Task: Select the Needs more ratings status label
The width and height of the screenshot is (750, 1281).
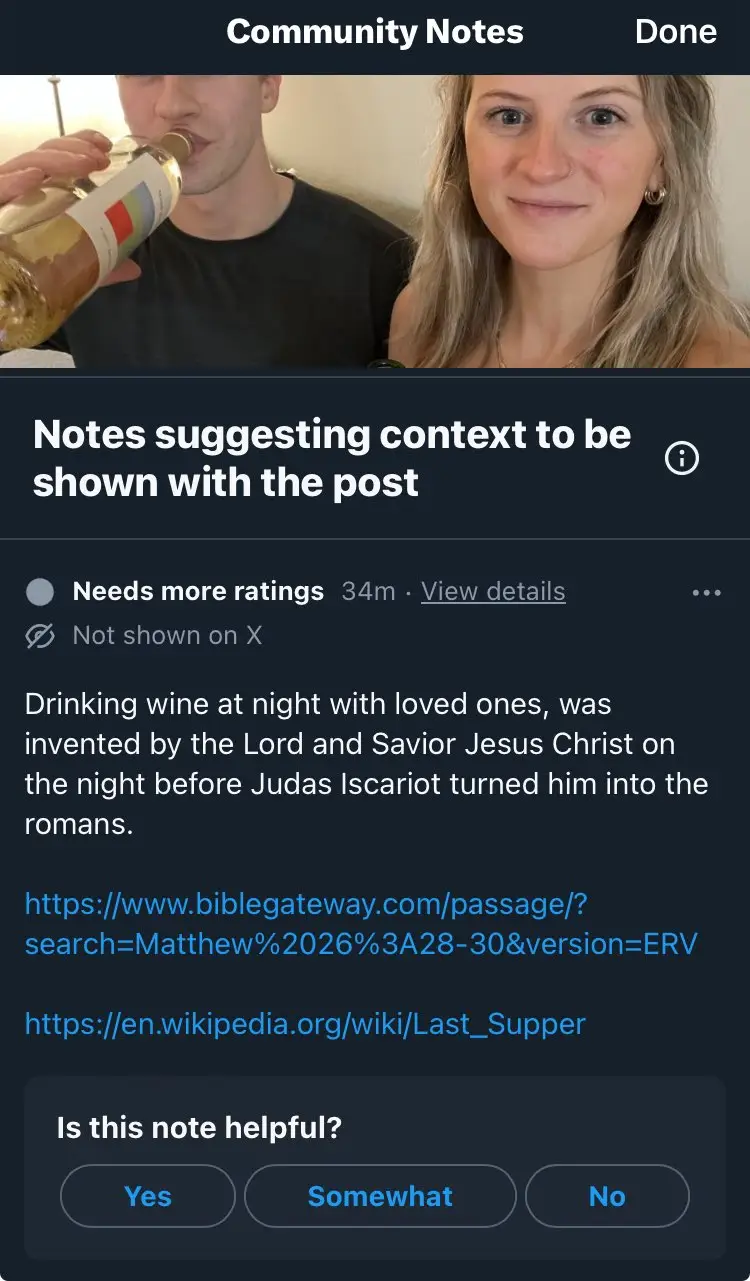Action: 196,591
